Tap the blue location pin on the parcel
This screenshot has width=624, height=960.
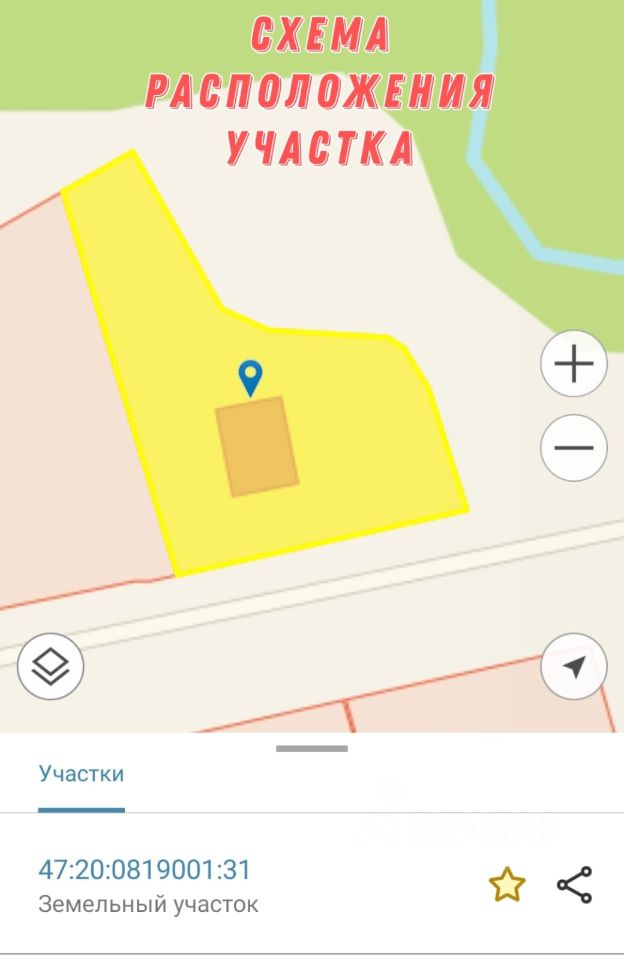pos(250,376)
